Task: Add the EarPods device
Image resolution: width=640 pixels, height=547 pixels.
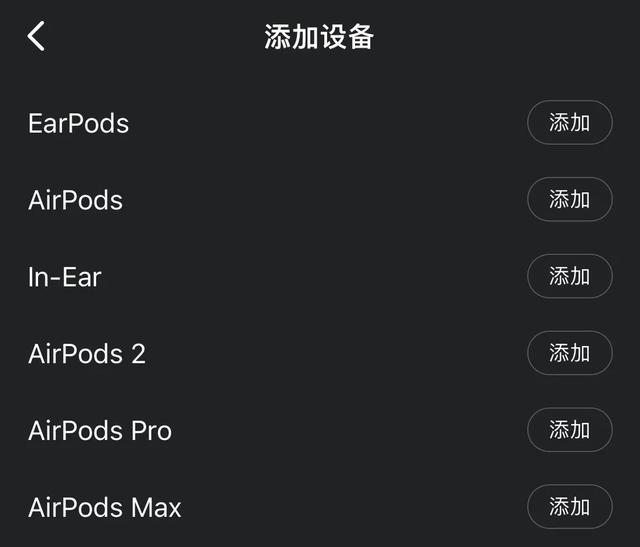Action: point(569,123)
